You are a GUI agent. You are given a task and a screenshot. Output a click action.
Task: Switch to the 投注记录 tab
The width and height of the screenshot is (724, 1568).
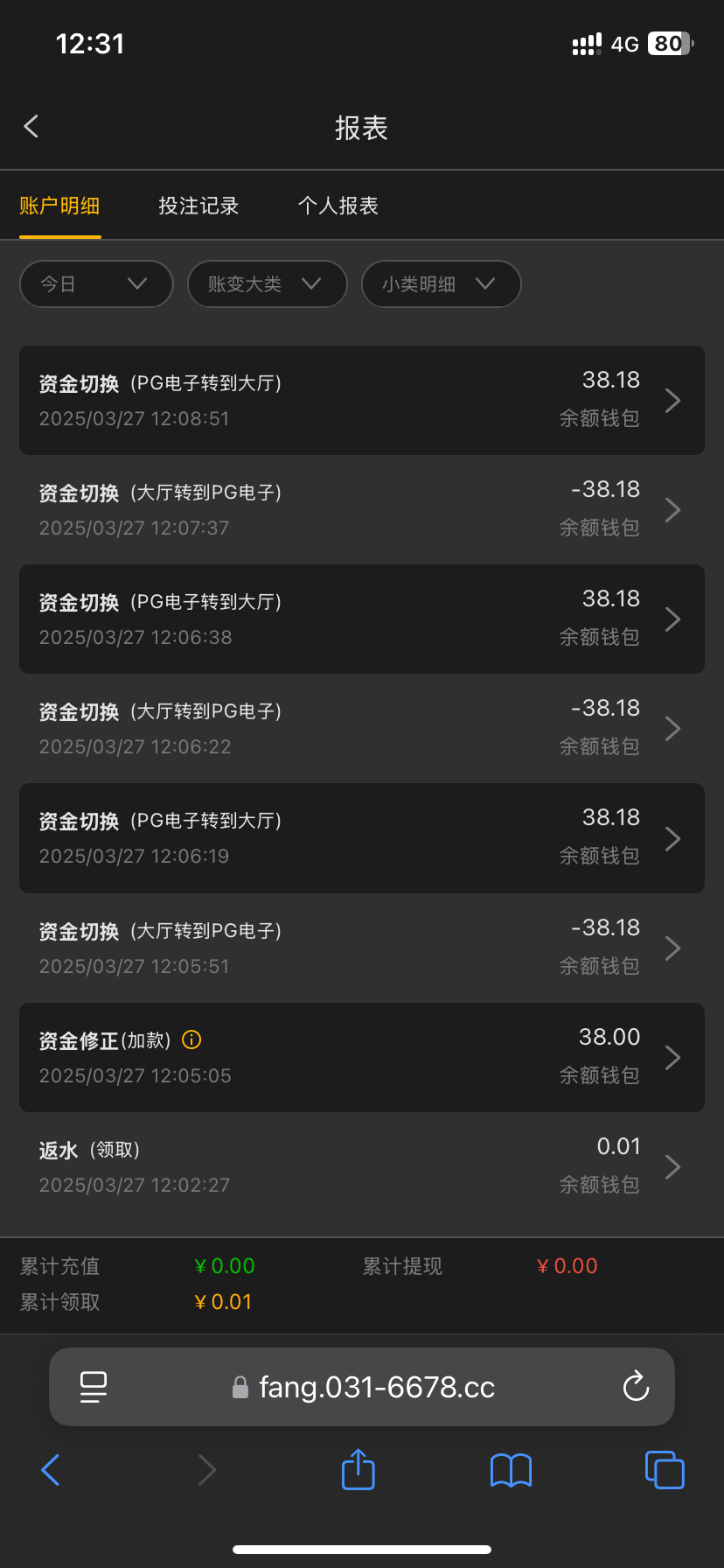point(198,206)
